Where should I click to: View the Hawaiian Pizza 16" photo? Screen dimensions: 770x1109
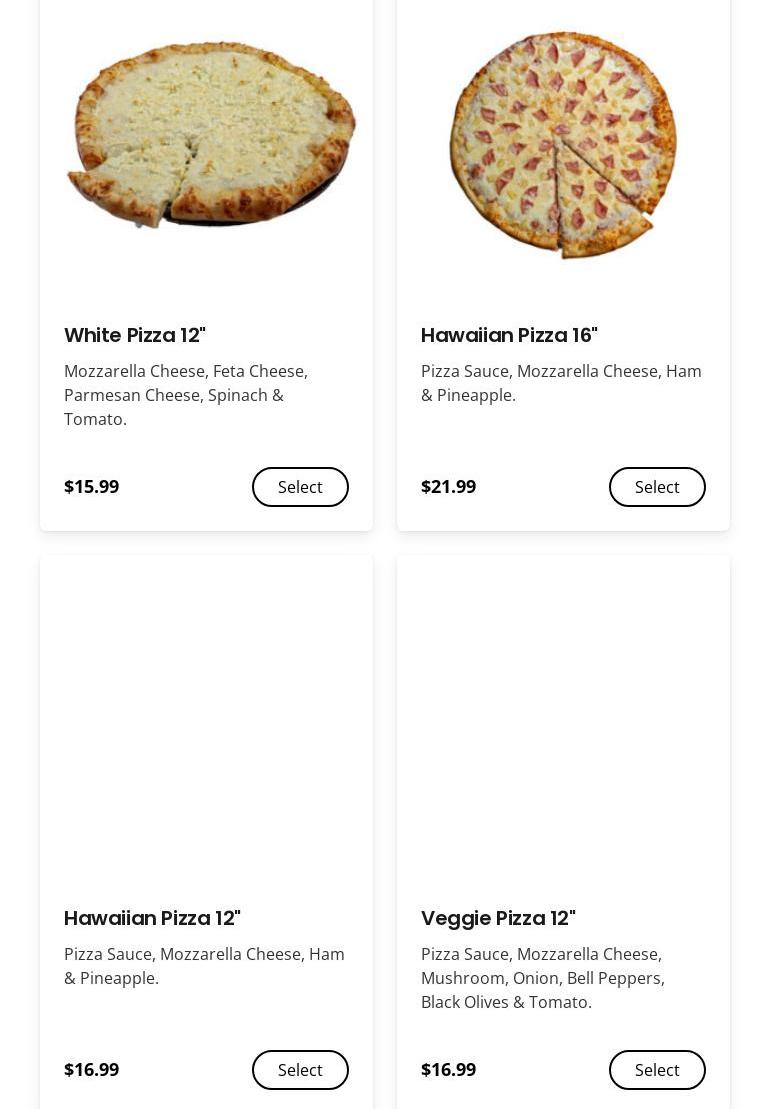click(x=563, y=145)
